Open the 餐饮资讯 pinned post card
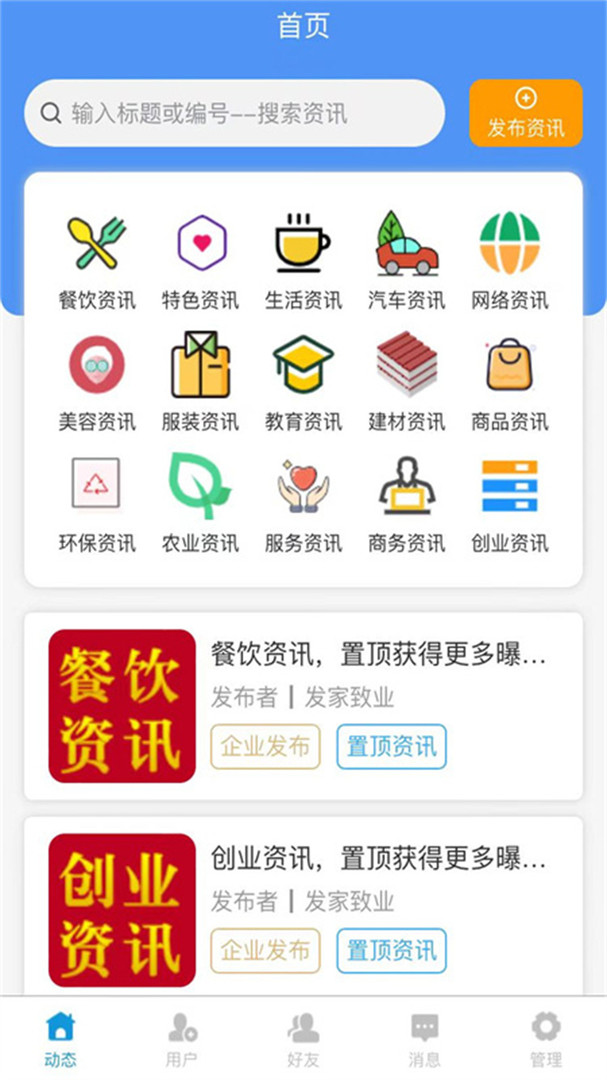Image resolution: width=607 pixels, height=1080 pixels. [x=378, y=656]
